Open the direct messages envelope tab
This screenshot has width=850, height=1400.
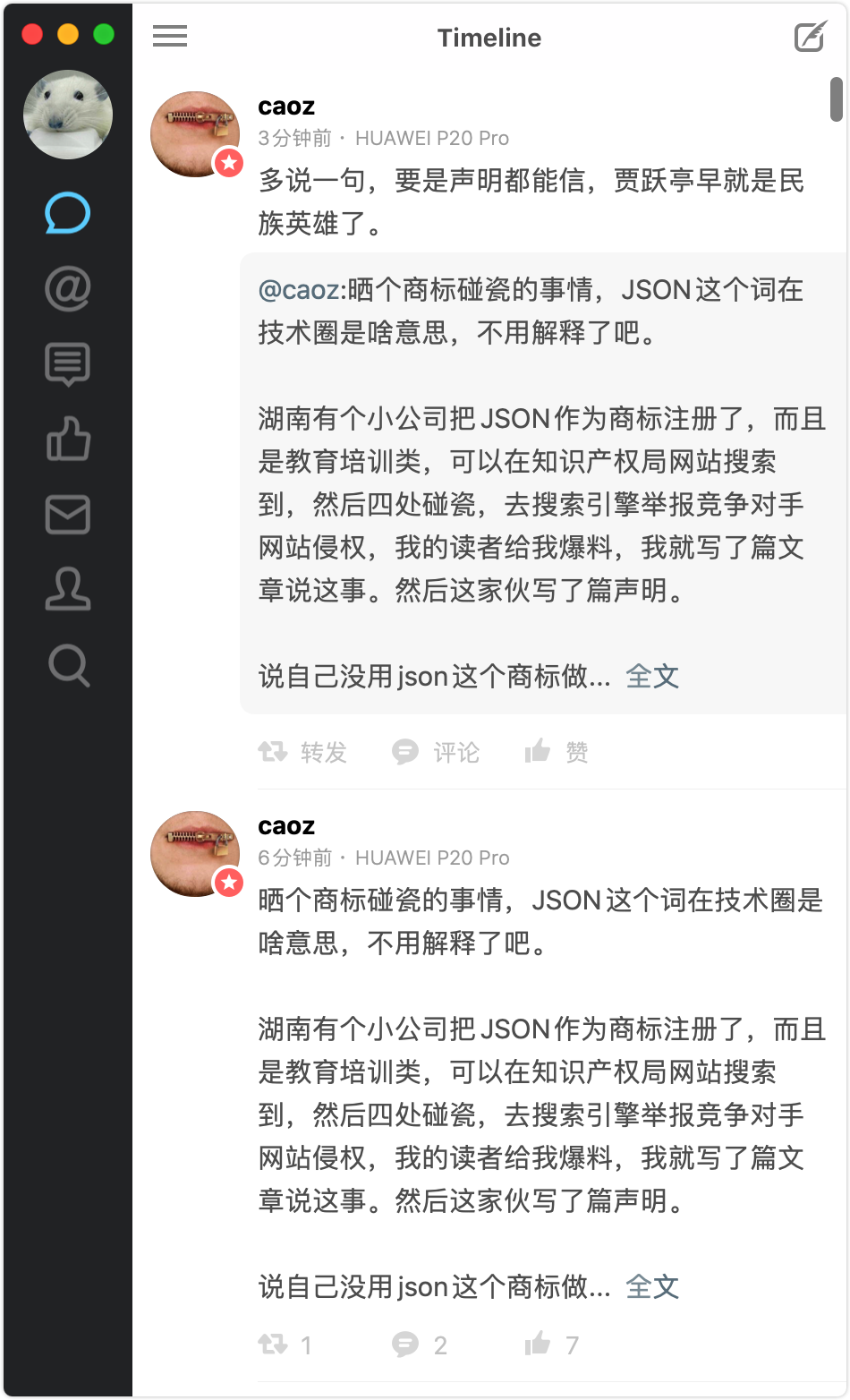click(x=68, y=515)
